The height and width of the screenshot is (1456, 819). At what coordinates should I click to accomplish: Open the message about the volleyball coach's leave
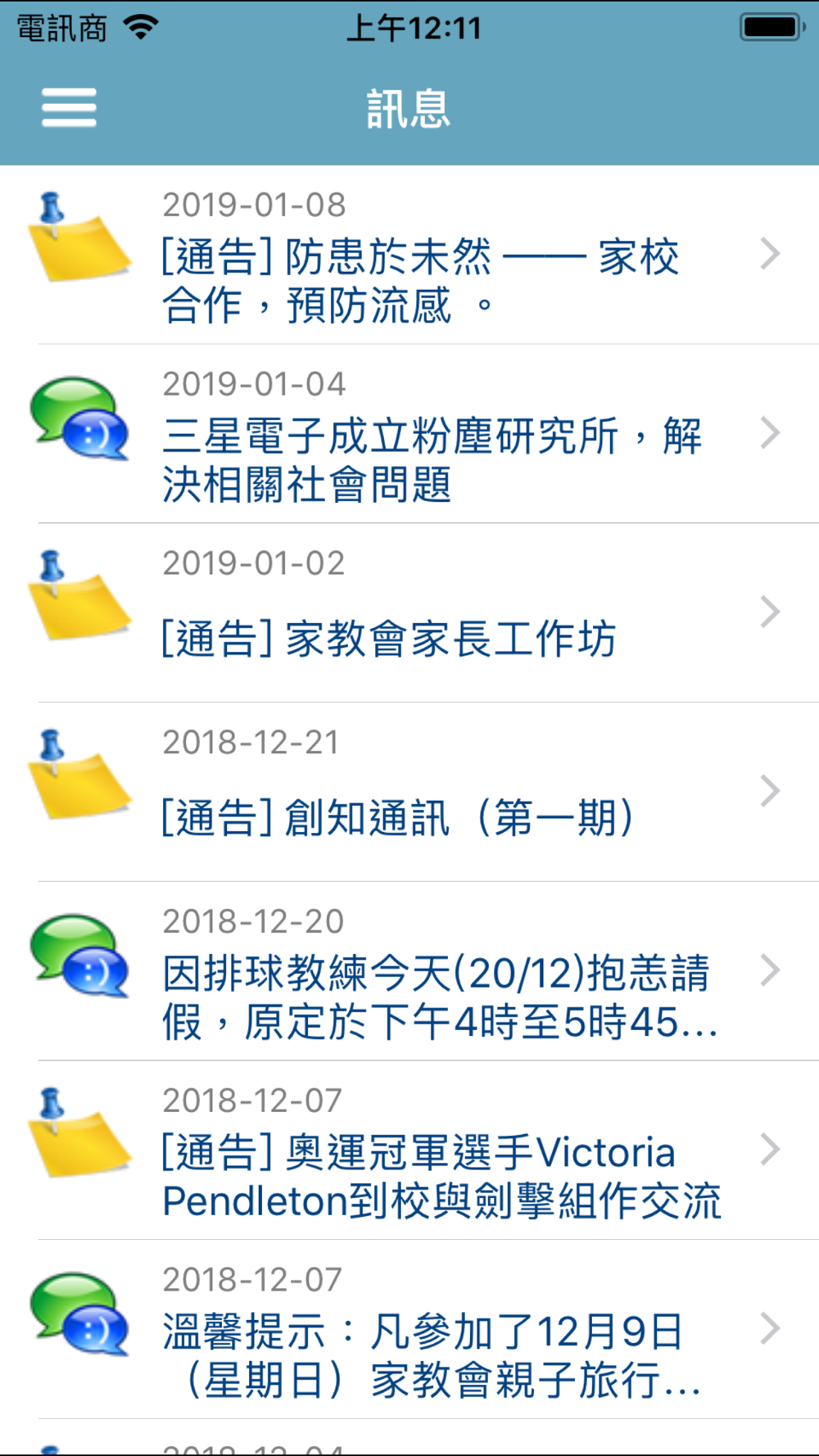409,971
